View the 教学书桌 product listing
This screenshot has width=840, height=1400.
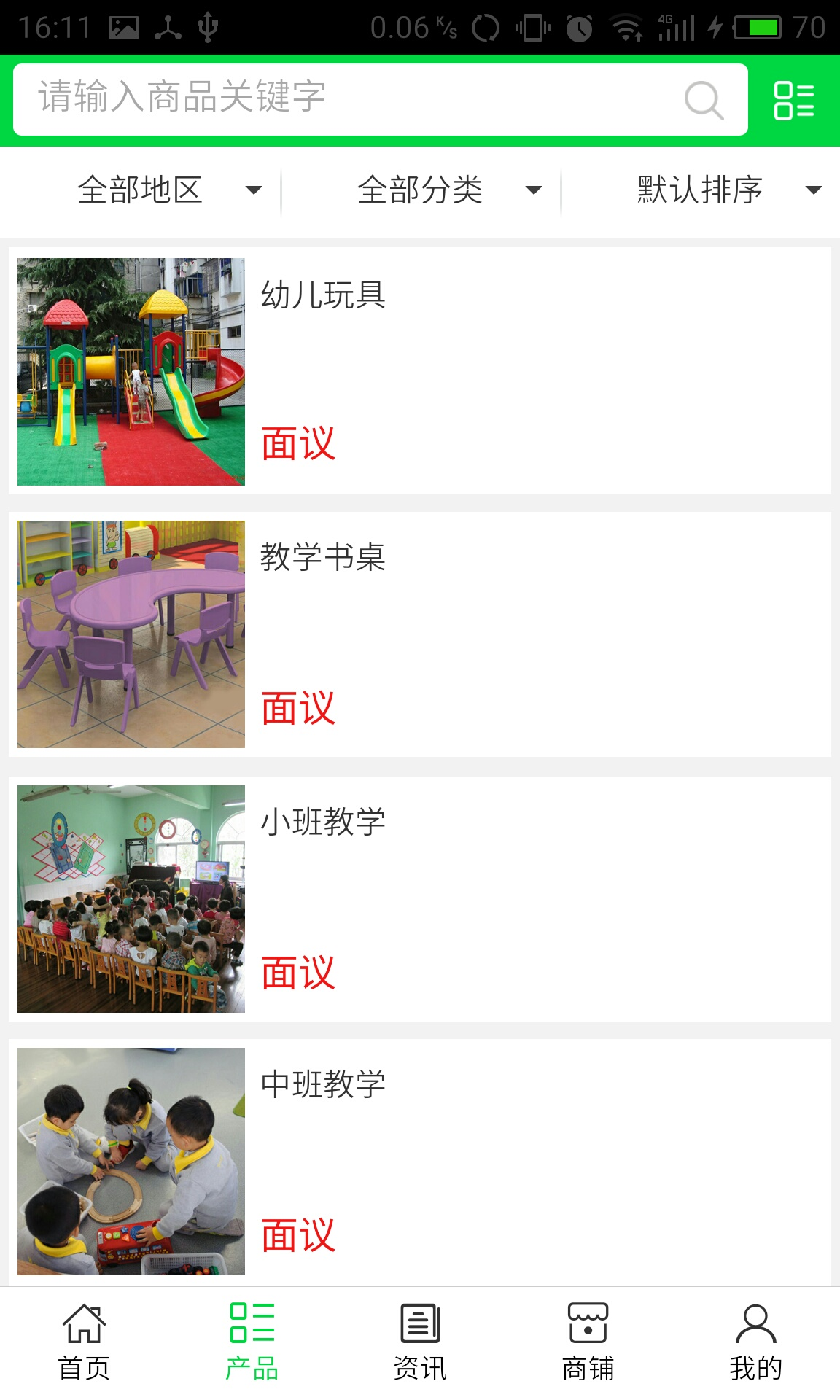pyautogui.click(x=420, y=634)
